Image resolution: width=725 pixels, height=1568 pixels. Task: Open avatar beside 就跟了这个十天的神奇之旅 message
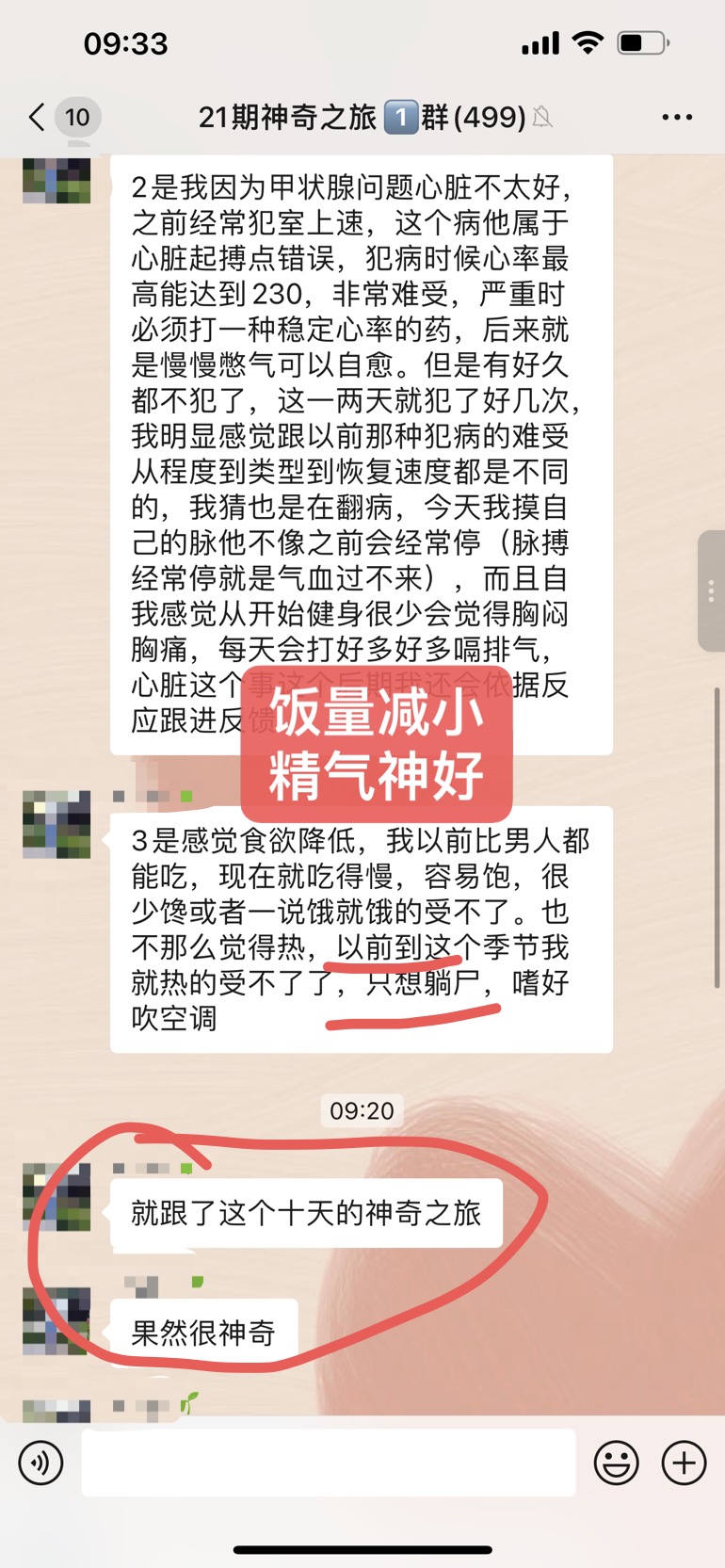[x=56, y=1198]
